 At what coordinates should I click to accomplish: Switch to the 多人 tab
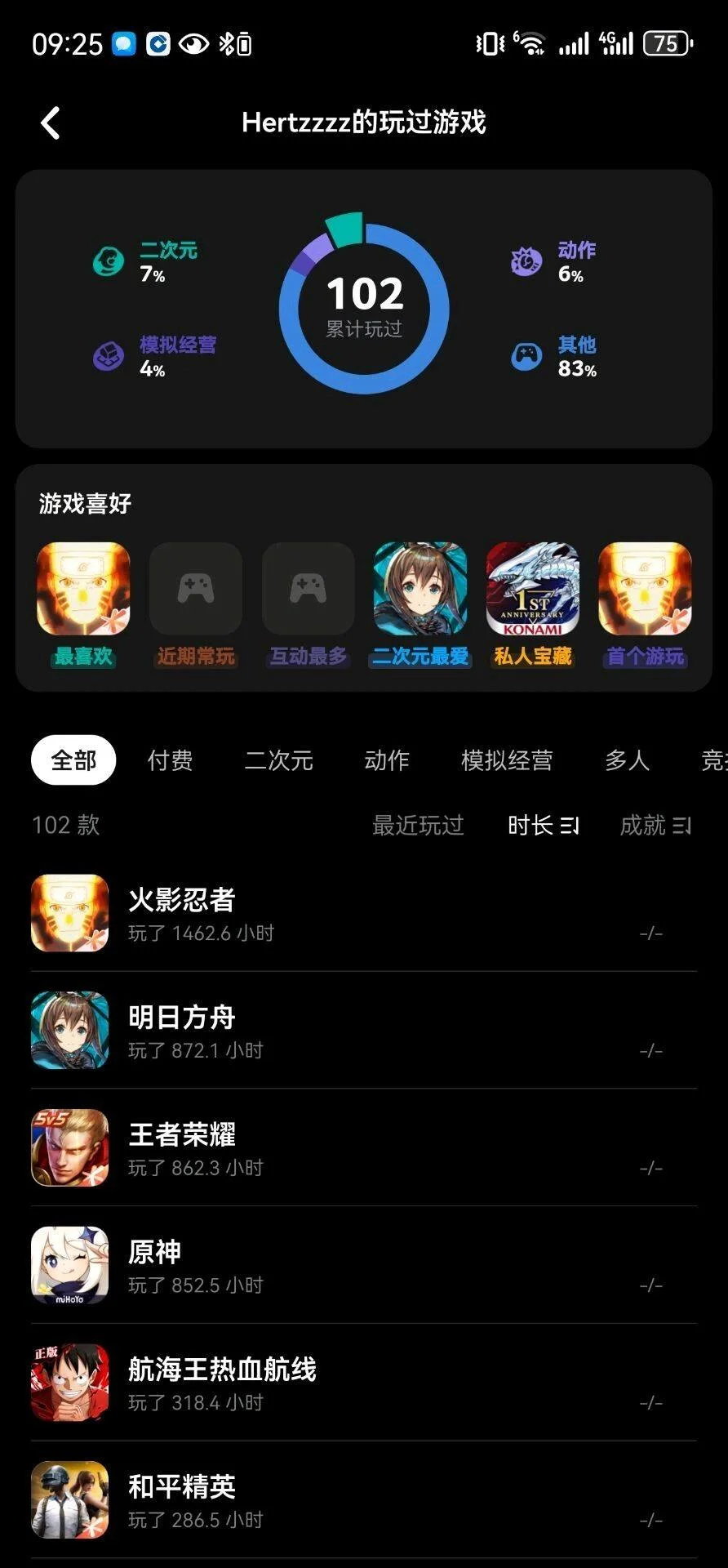(x=627, y=760)
